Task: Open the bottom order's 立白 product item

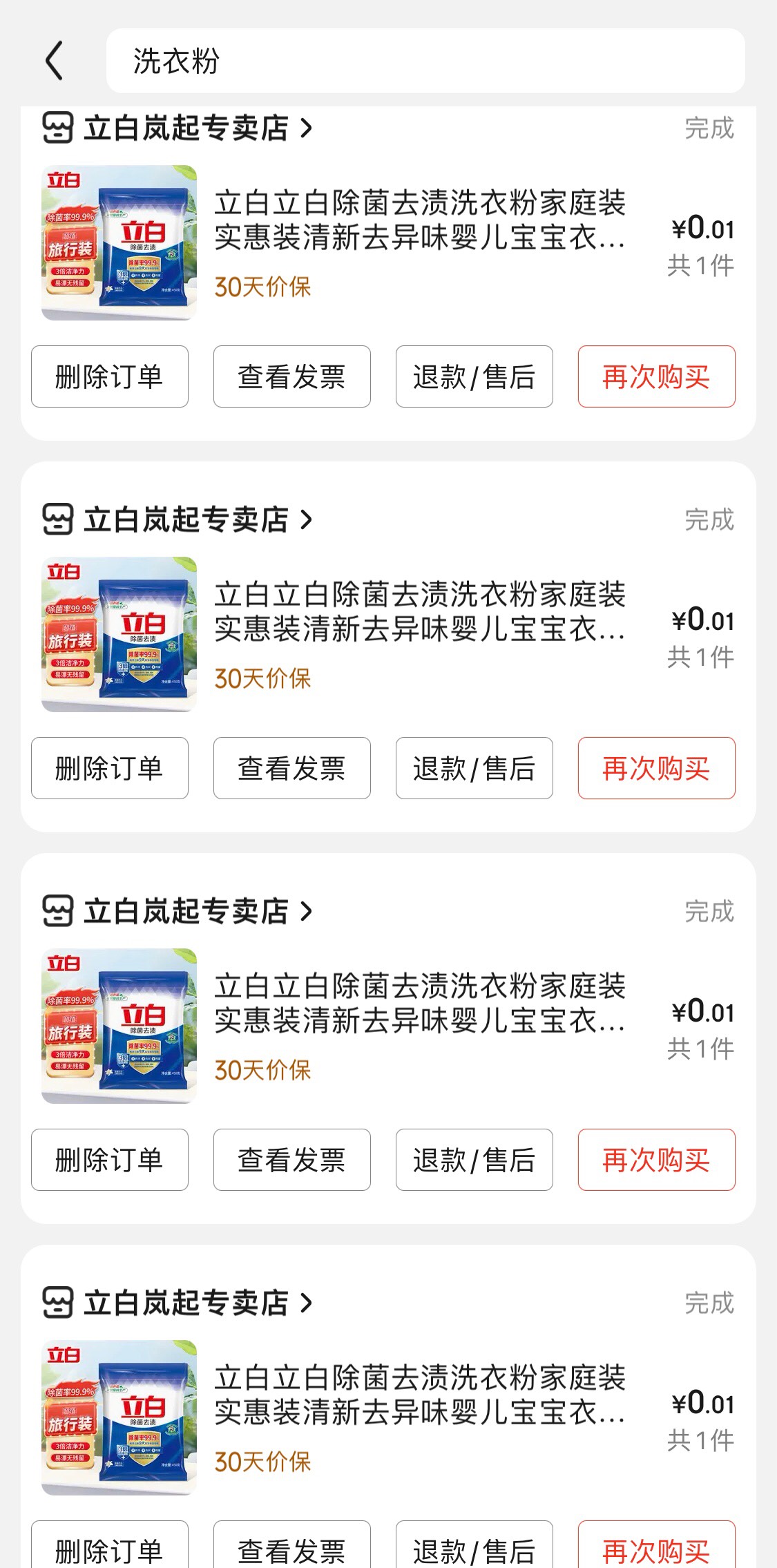Action: (388, 1417)
